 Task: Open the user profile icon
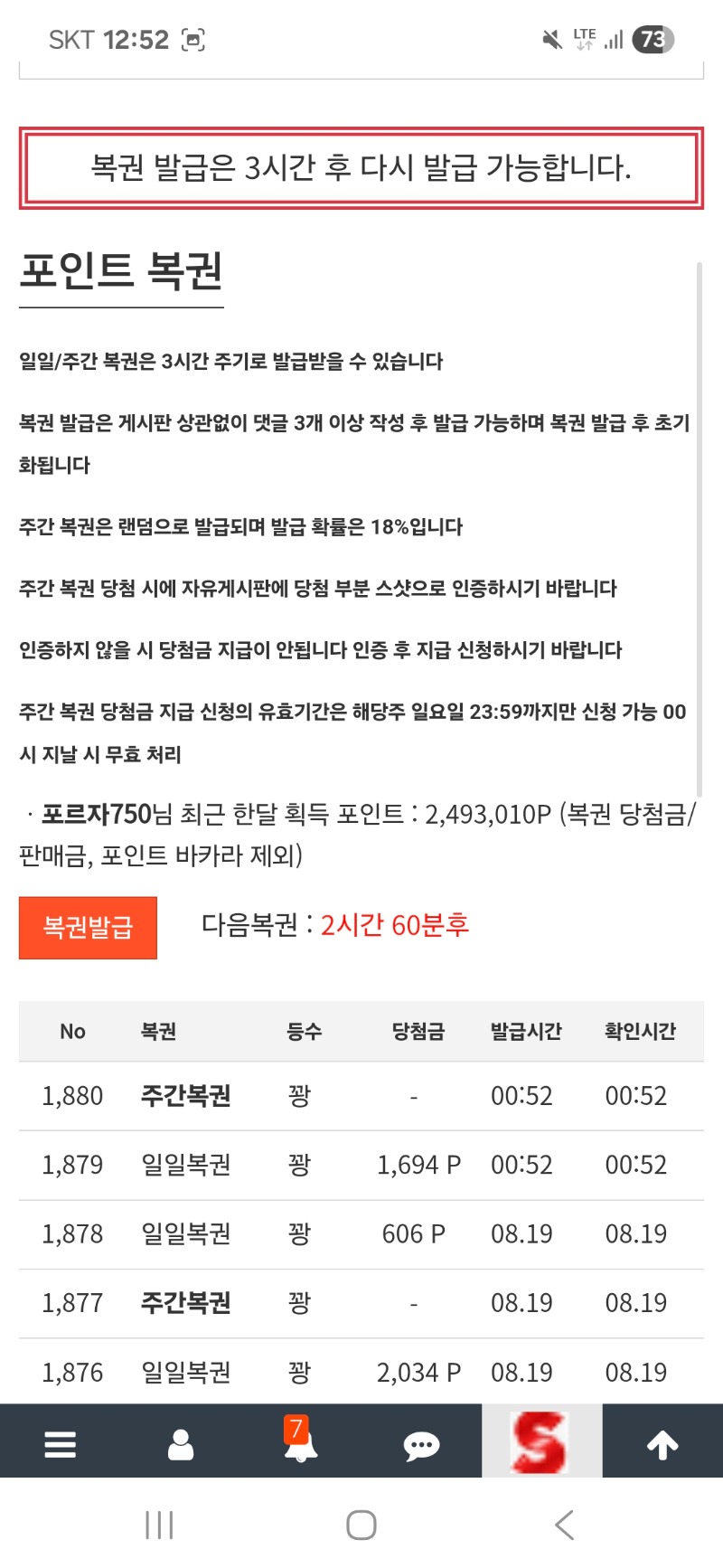[181, 1444]
